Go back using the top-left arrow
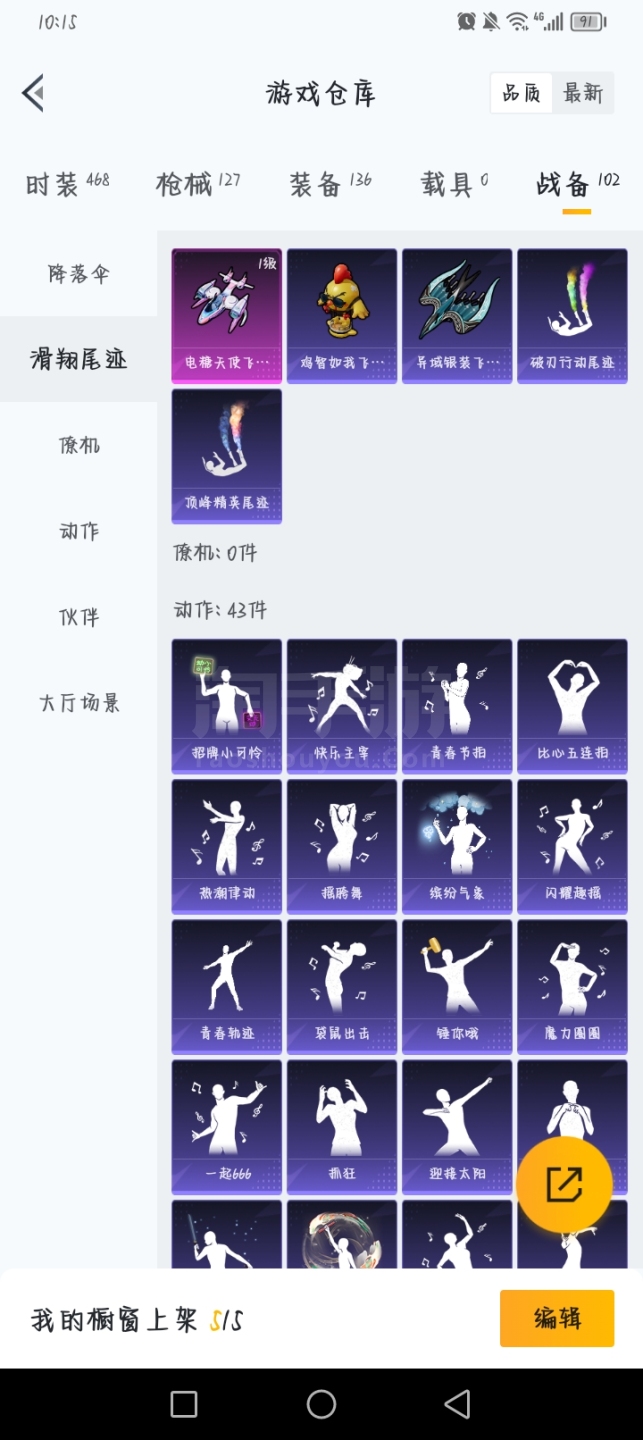This screenshot has height=1440, width=643. tap(33, 93)
